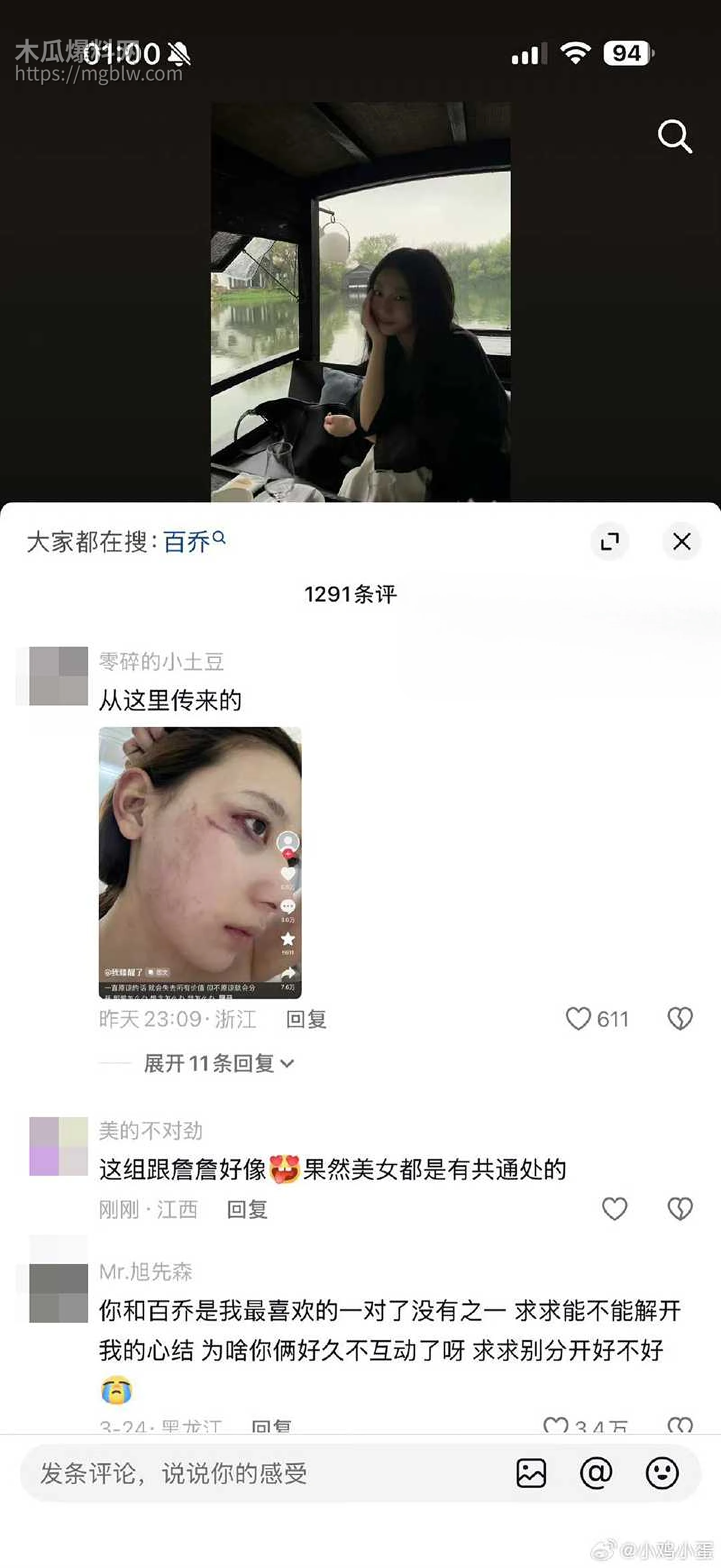Like 美的不对劲's comment about 詹詹
This screenshot has width=721, height=1568.
615,1210
